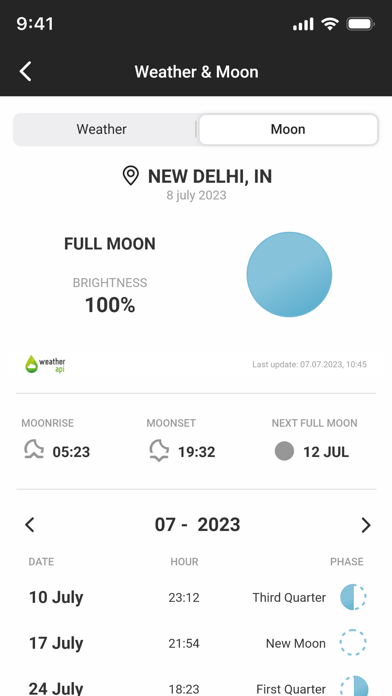Advance to the next month
This screenshot has width=392, height=696.
point(365,525)
